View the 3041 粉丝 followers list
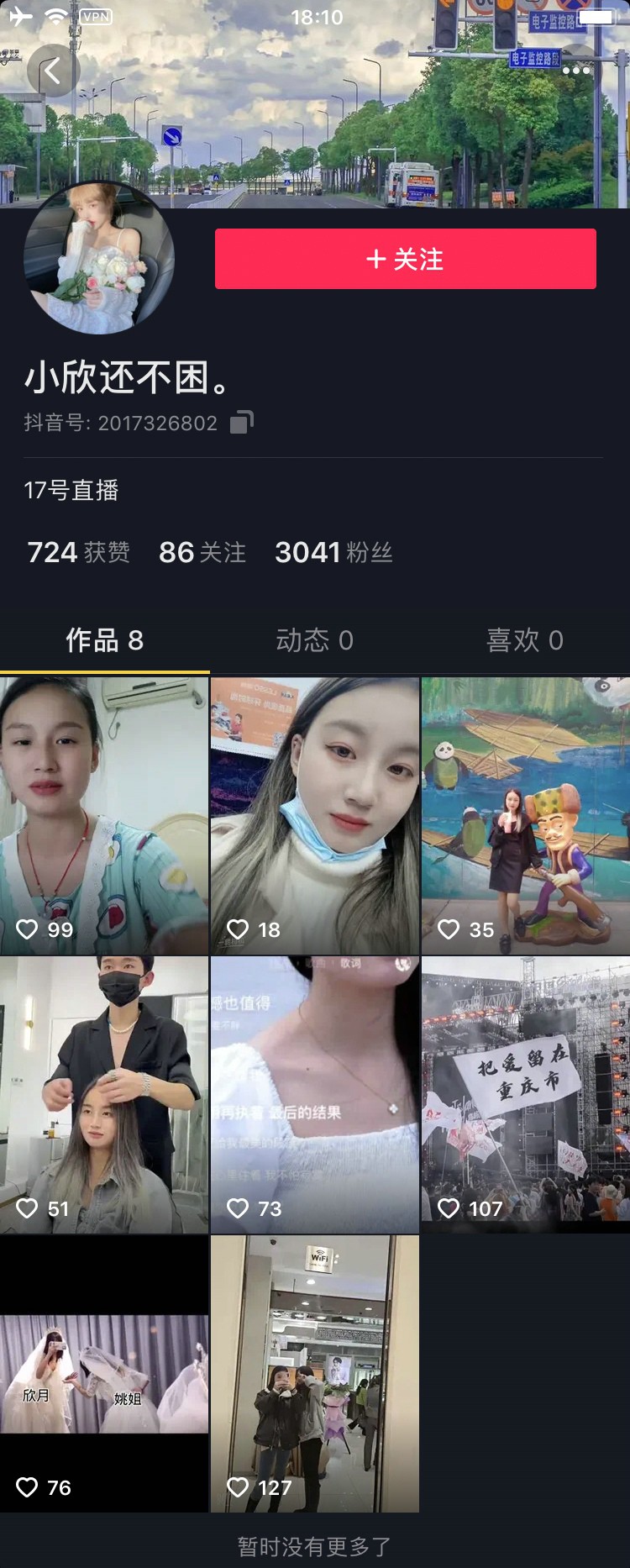The height and width of the screenshot is (1568, 630). (x=333, y=552)
